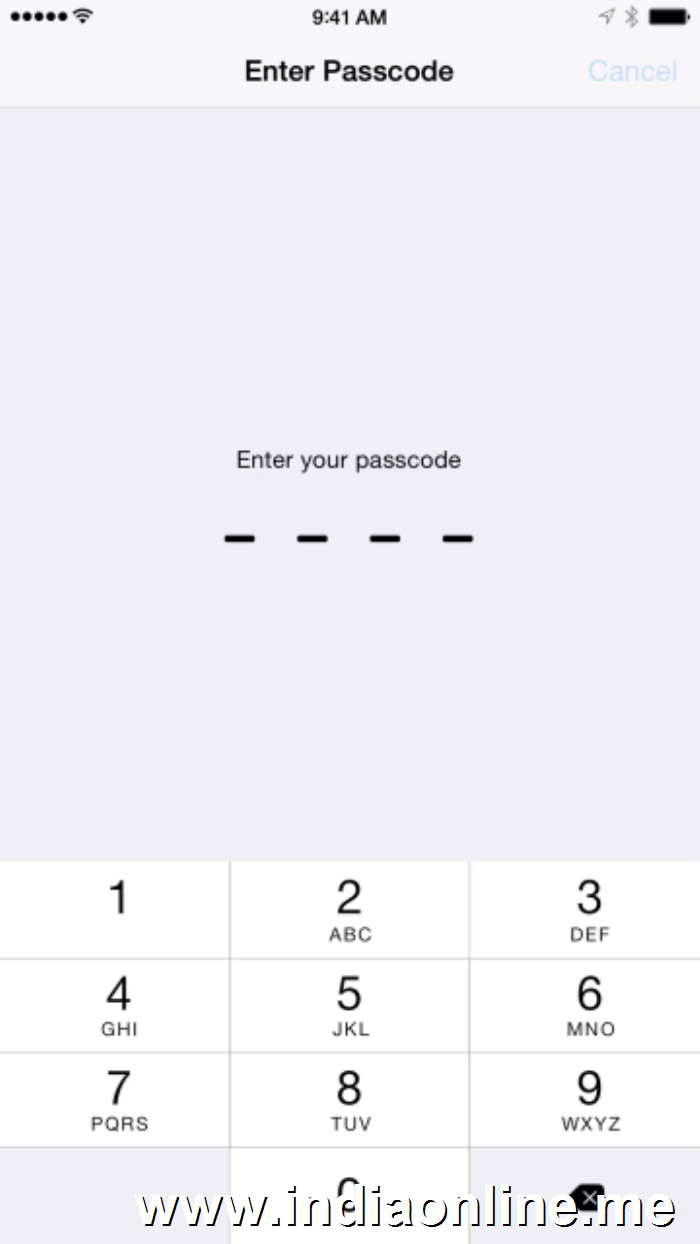Hit the 5 JKL key
700x1244 pixels.
coord(350,1005)
